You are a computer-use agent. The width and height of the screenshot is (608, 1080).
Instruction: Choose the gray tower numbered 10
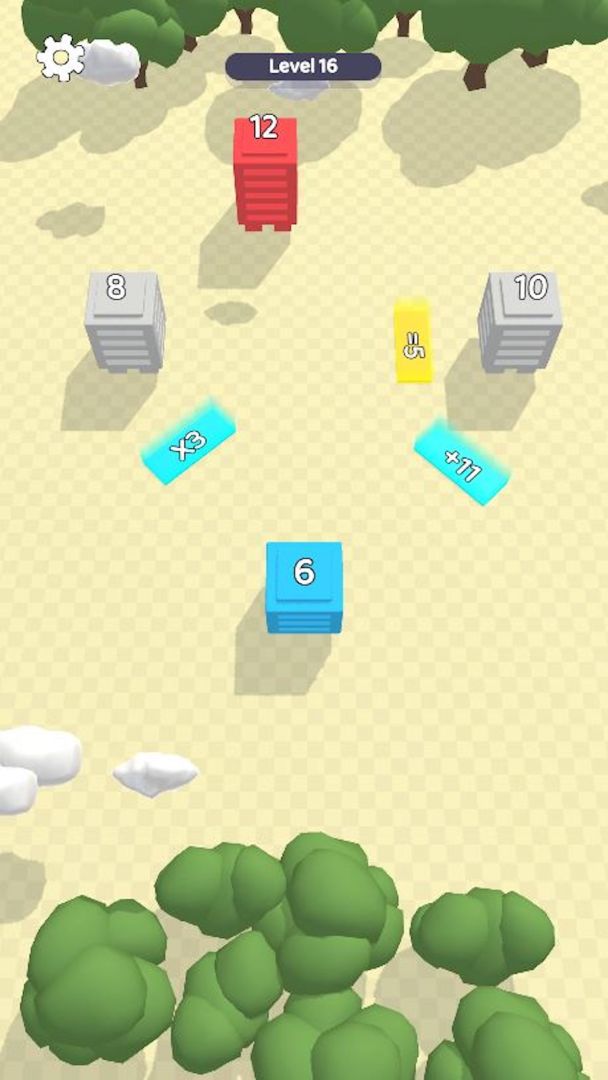520,320
